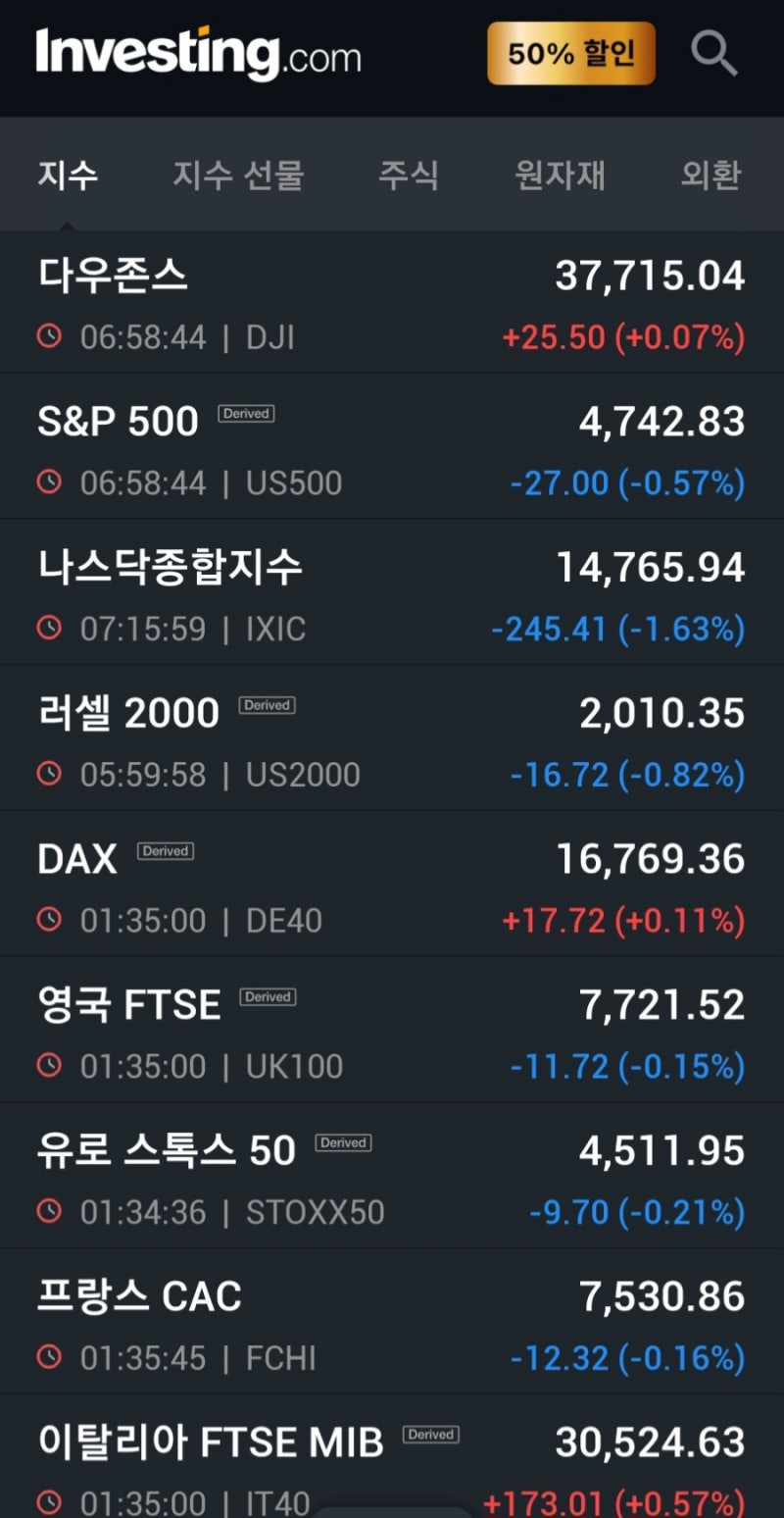This screenshot has height=1518, width=784.
Task: Click the clock icon next to FCHI
Action: point(50,1358)
